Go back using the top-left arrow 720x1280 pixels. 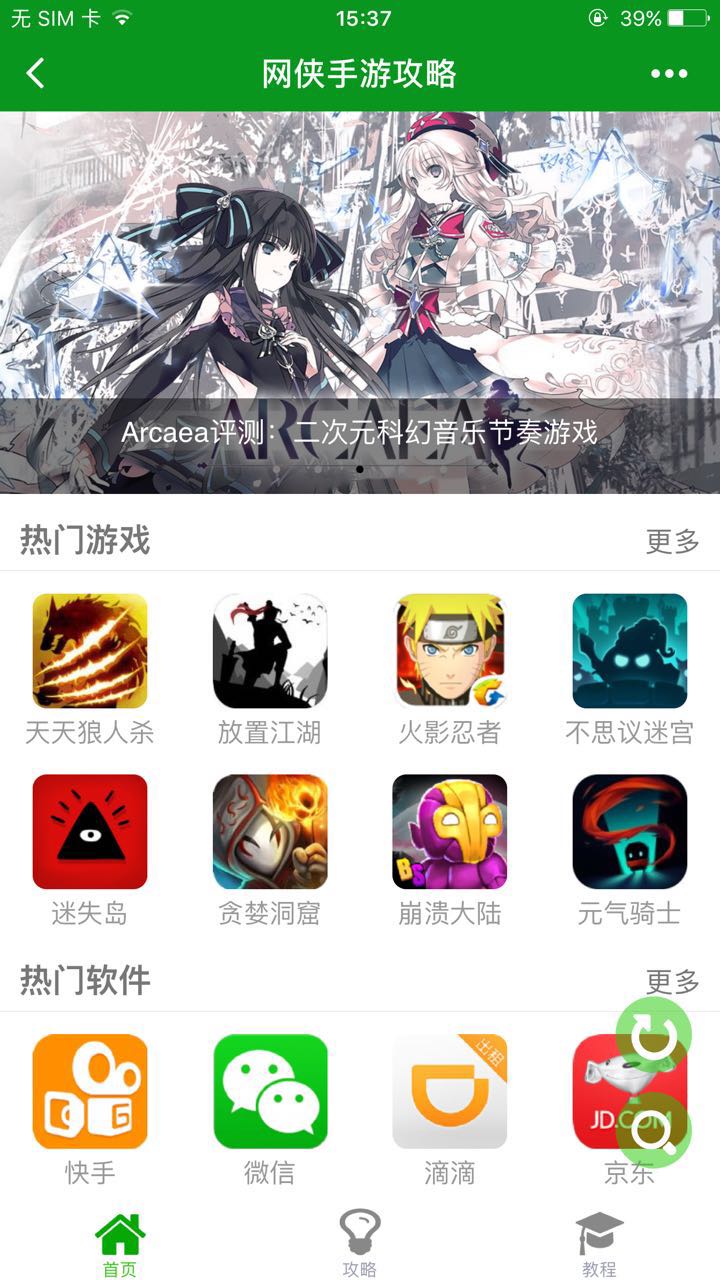coord(36,73)
